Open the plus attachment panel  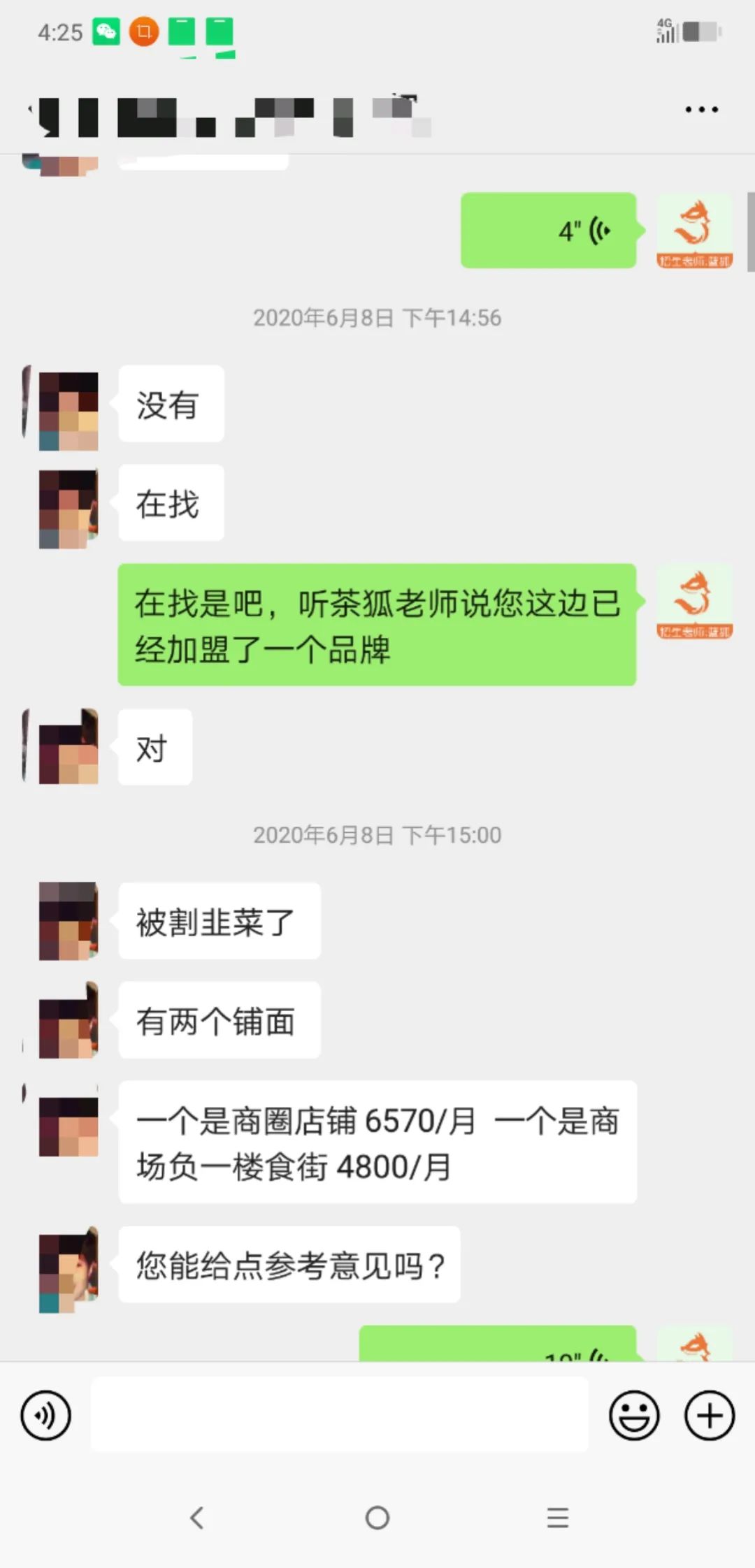tap(709, 1416)
